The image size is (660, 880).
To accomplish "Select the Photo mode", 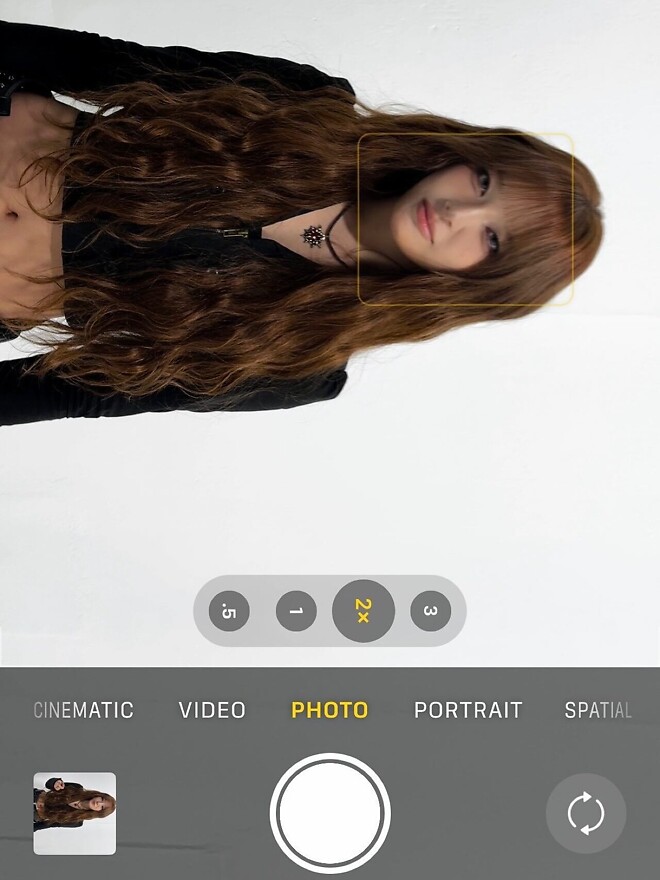I will click(x=330, y=710).
